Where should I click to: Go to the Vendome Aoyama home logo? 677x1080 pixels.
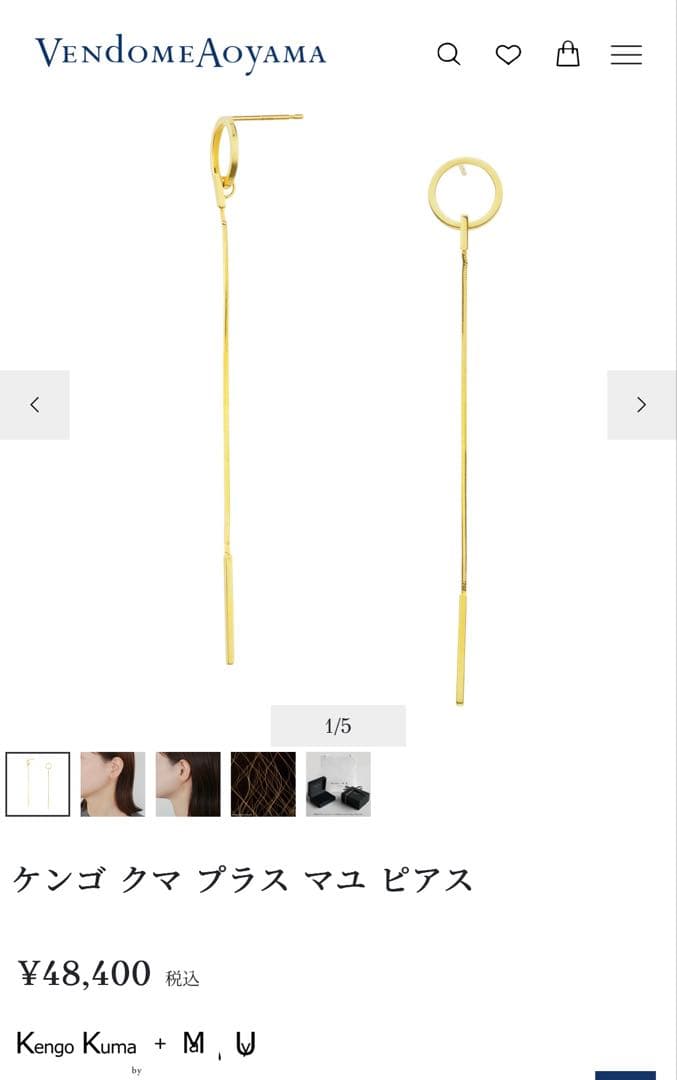click(181, 54)
